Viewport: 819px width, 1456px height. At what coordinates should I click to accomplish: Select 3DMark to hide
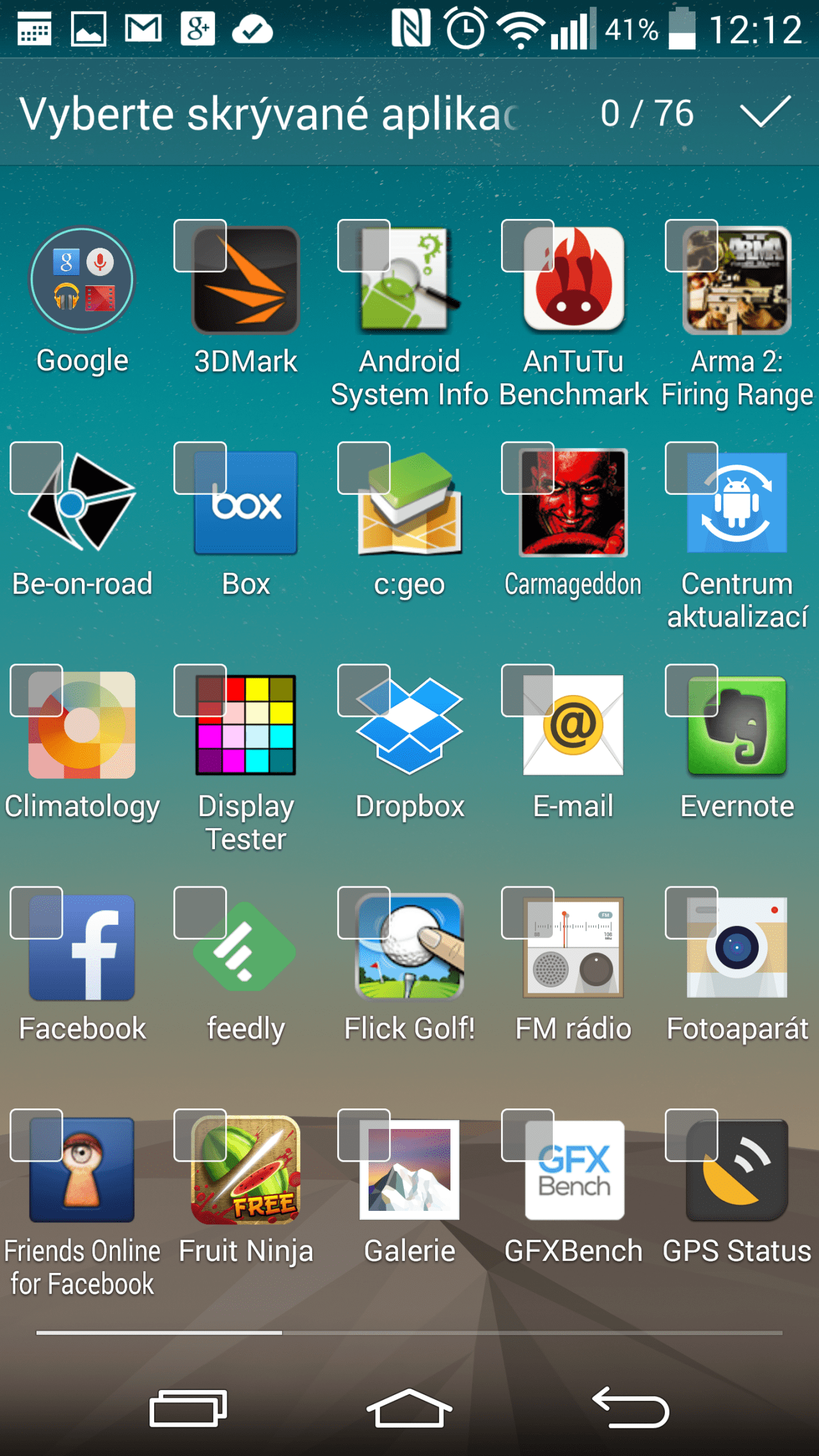click(200, 246)
